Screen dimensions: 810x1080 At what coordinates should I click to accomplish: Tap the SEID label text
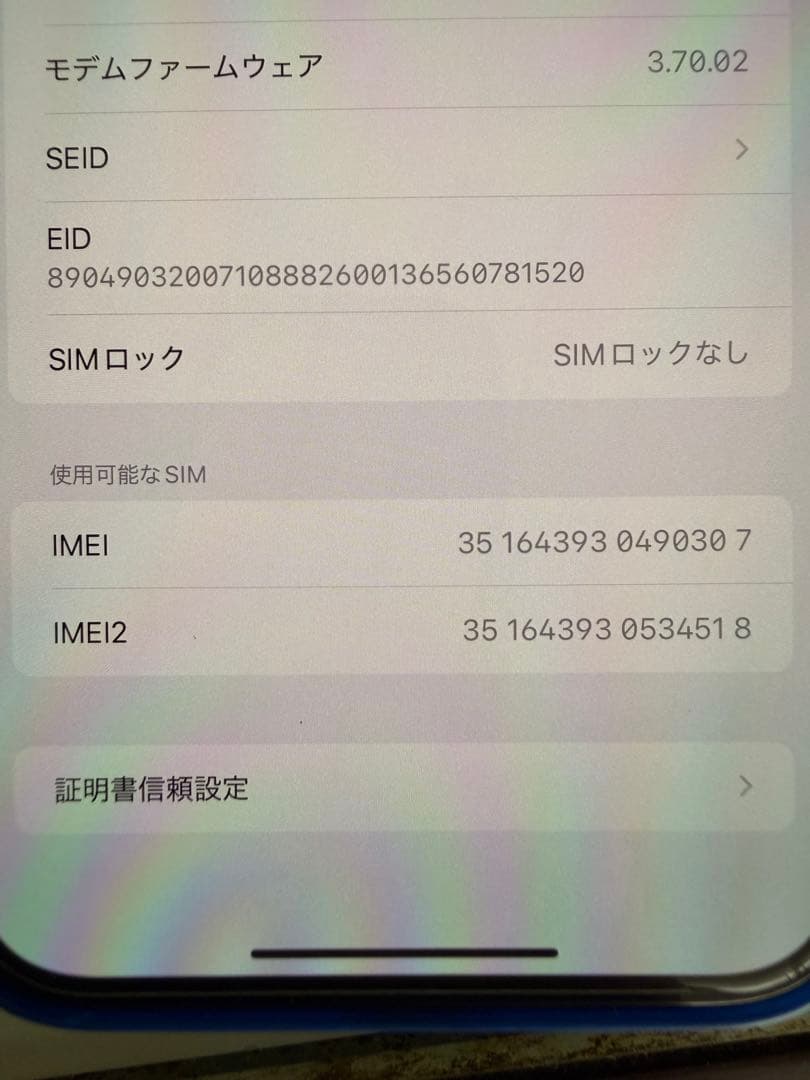tap(77, 158)
